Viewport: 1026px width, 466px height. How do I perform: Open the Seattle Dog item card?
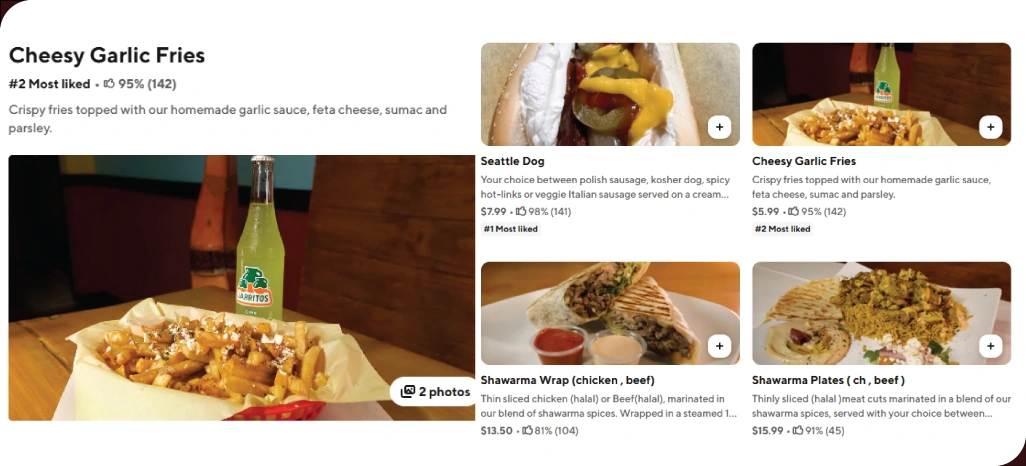[x=610, y=161]
